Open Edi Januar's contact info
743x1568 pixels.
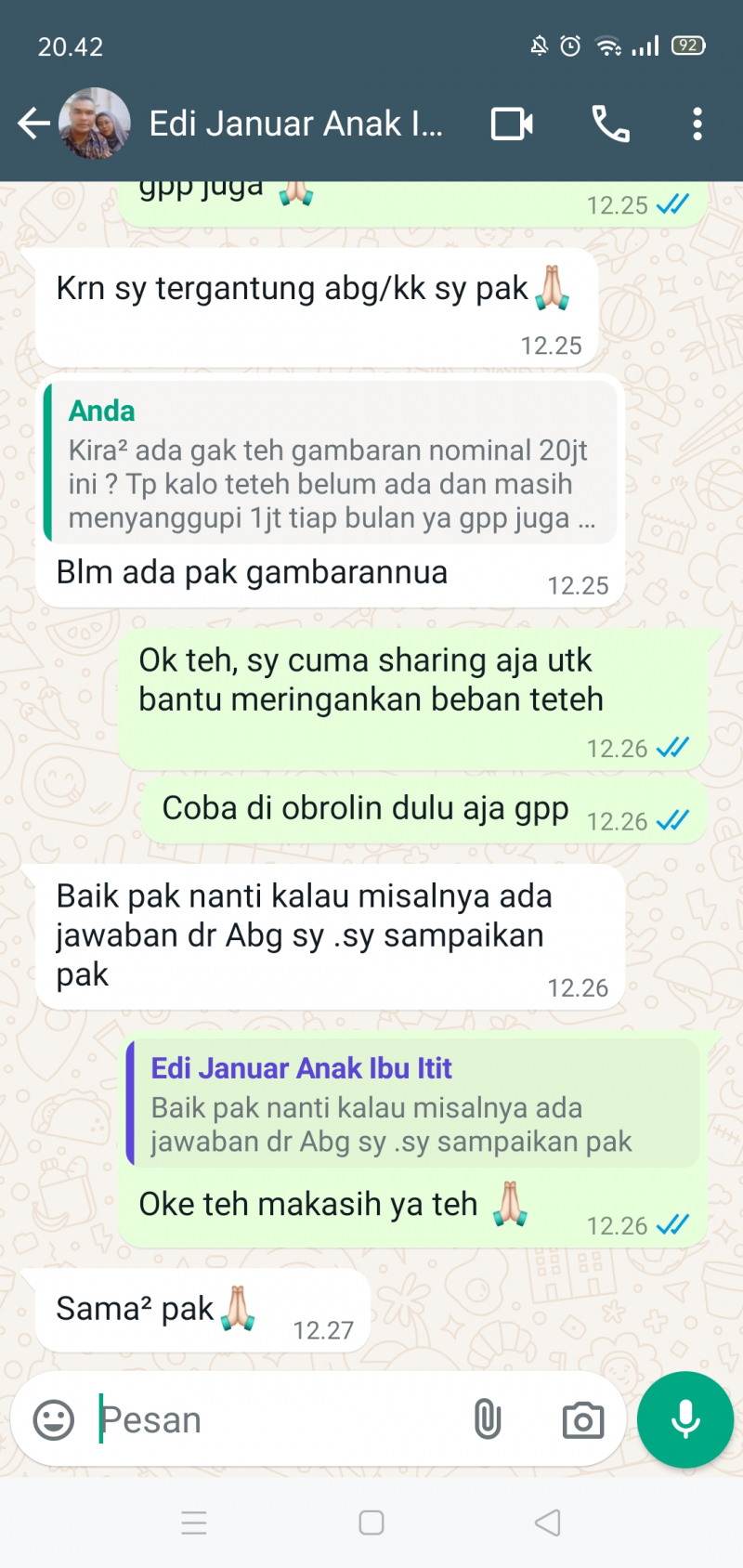click(295, 124)
